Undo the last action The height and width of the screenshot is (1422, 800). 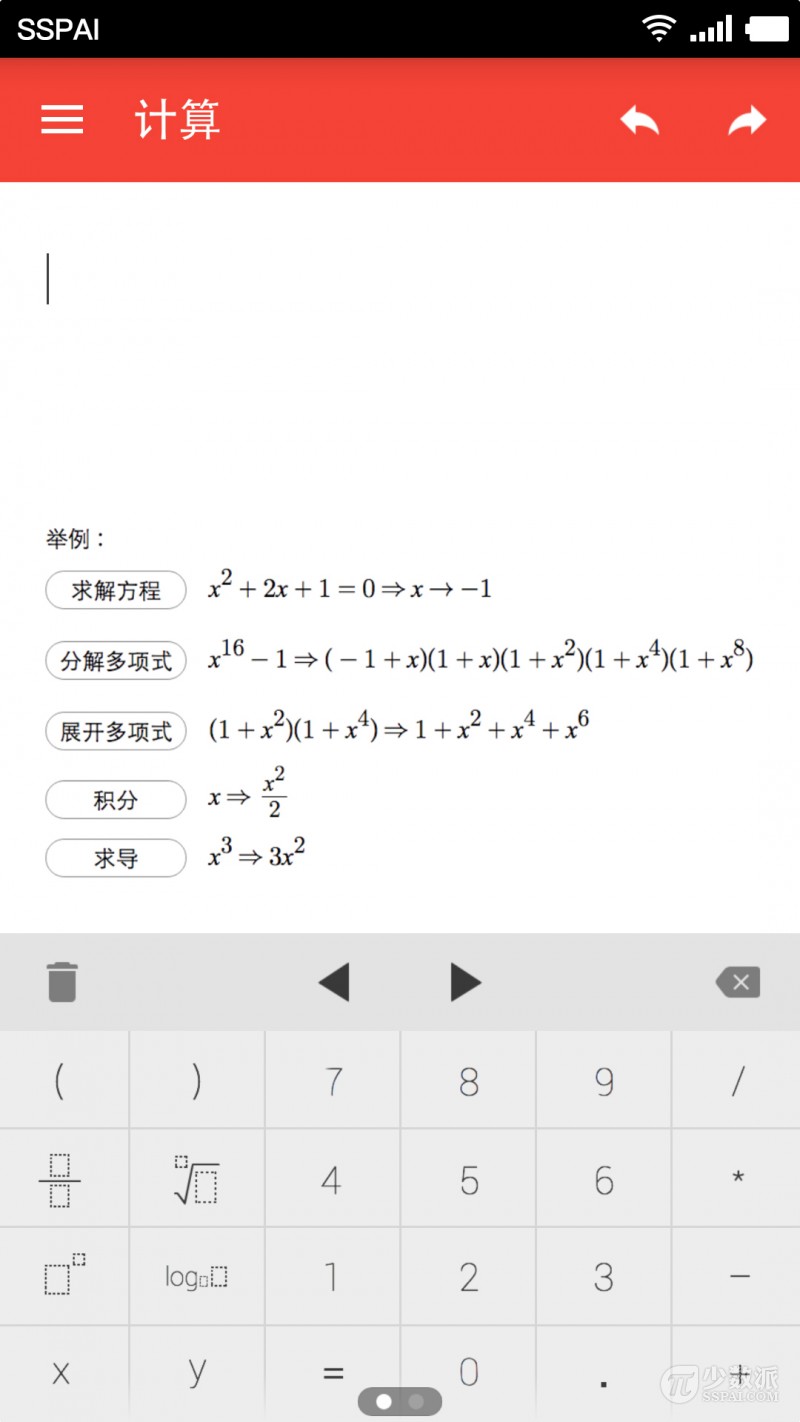pyautogui.click(x=640, y=121)
